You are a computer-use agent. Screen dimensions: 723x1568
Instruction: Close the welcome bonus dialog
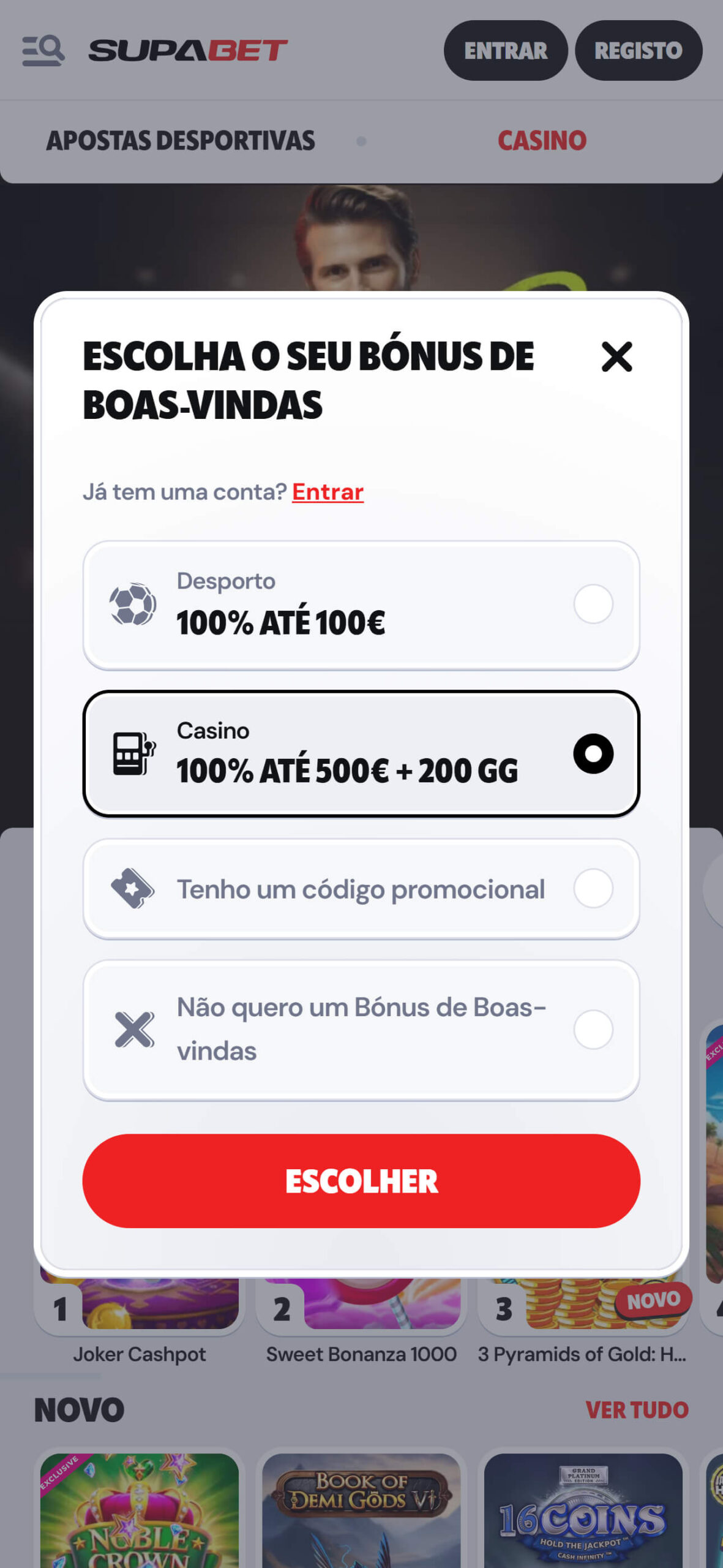pyautogui.click(x=616, y=357)
